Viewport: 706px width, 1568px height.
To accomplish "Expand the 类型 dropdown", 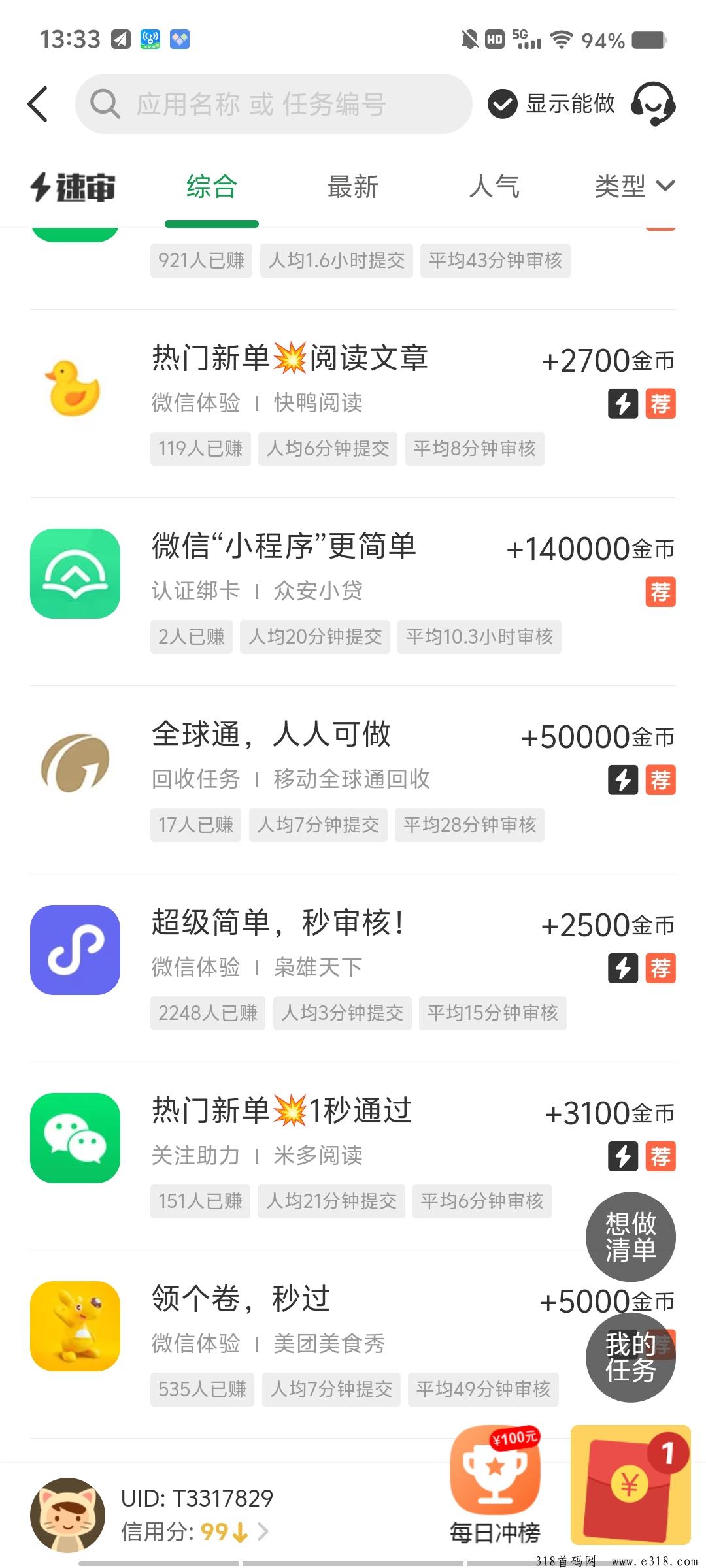I will pos(634,187).
